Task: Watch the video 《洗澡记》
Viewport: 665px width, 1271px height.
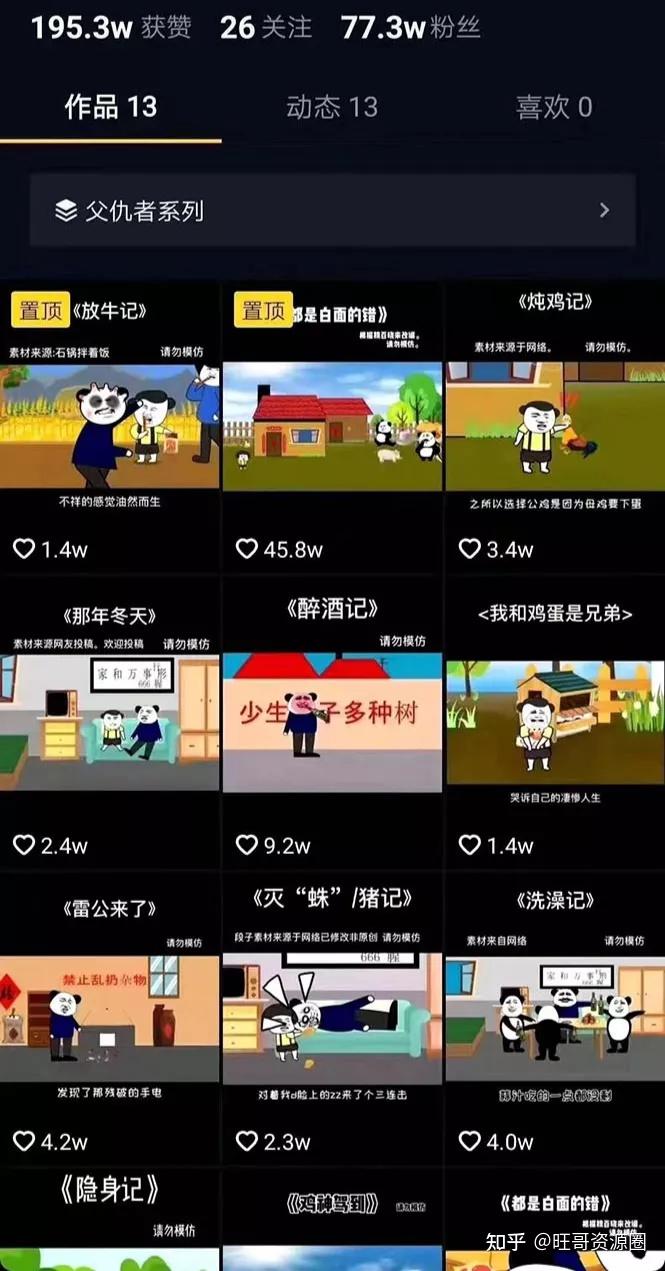Action: pos(555,1018)
